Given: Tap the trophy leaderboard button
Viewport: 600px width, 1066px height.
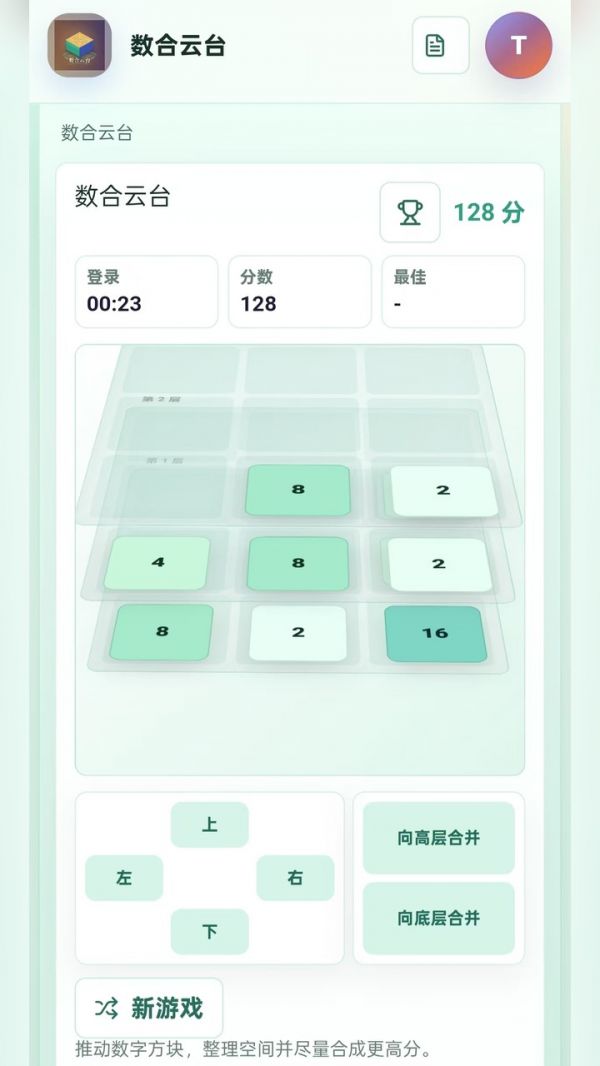Looking at the screenshot, I should pyautogui.click(x=410, y=212).
